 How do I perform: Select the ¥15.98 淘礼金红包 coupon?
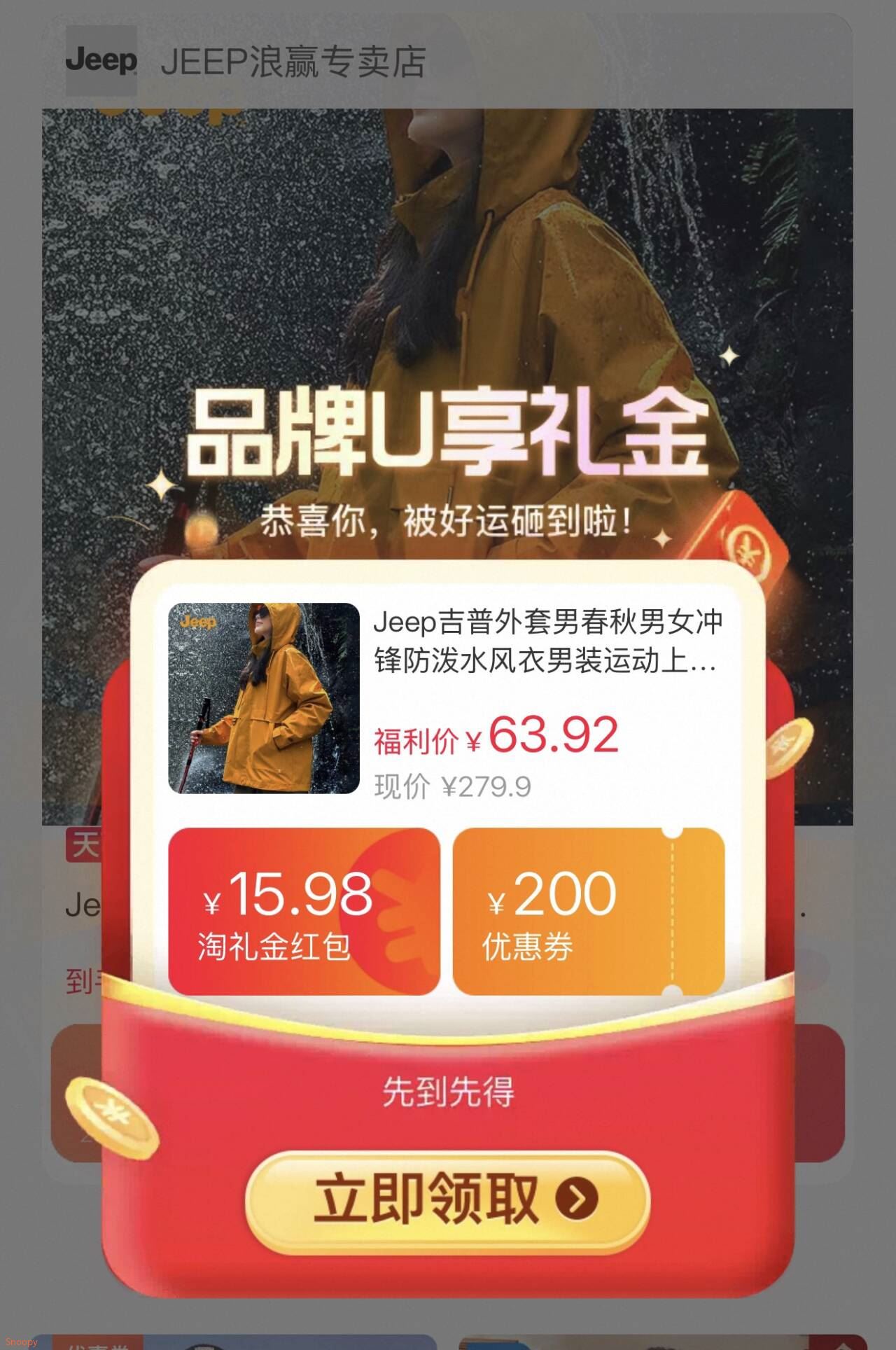coord(304,912)
